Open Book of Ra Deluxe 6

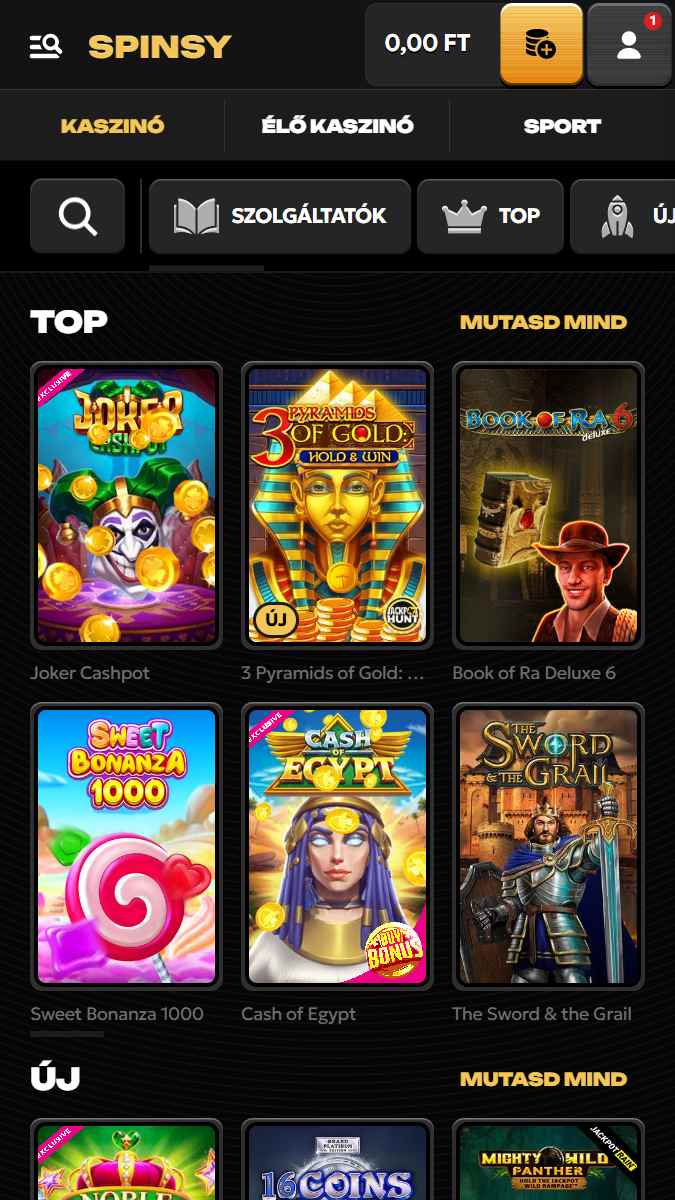(x=548, y=505)
